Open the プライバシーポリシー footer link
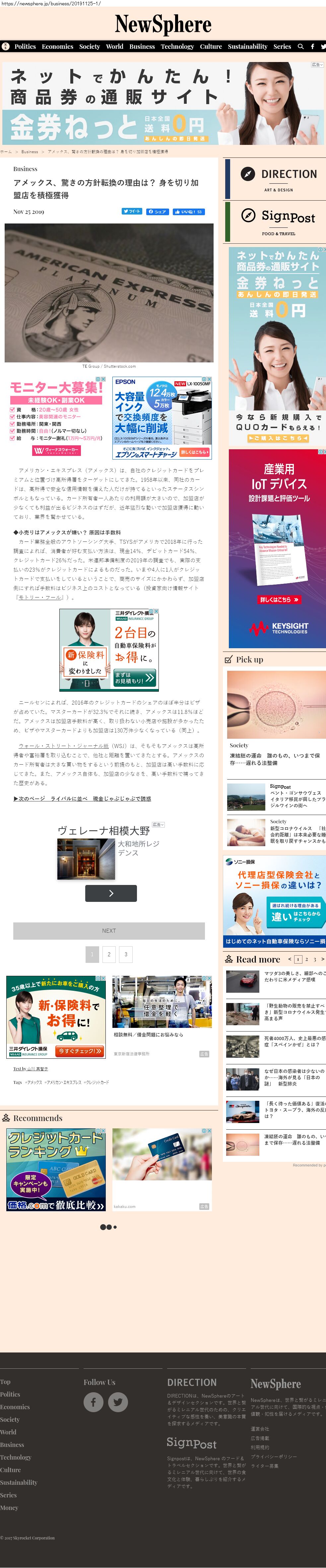Screen dimensions: 326x1568 [x=274, y=1457]
